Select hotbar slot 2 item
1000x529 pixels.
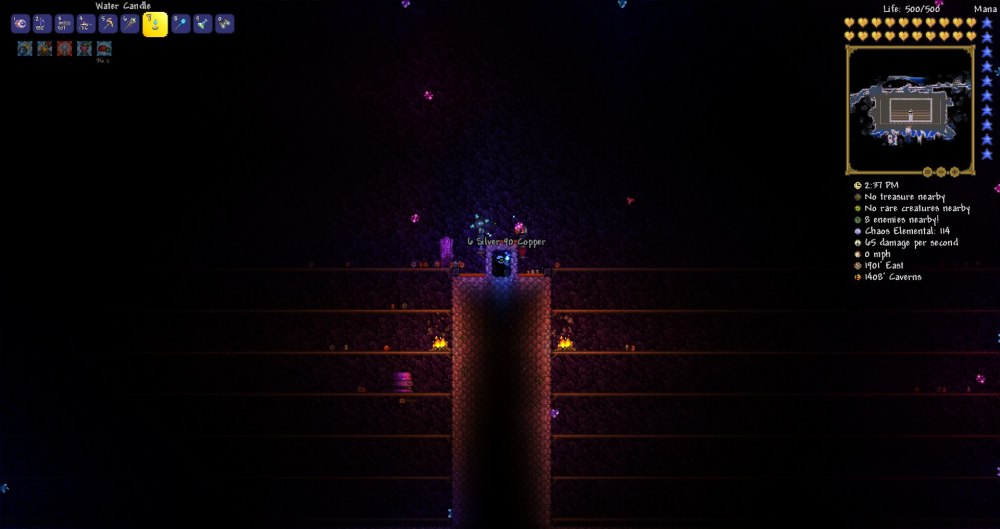[x=42, y=24]
